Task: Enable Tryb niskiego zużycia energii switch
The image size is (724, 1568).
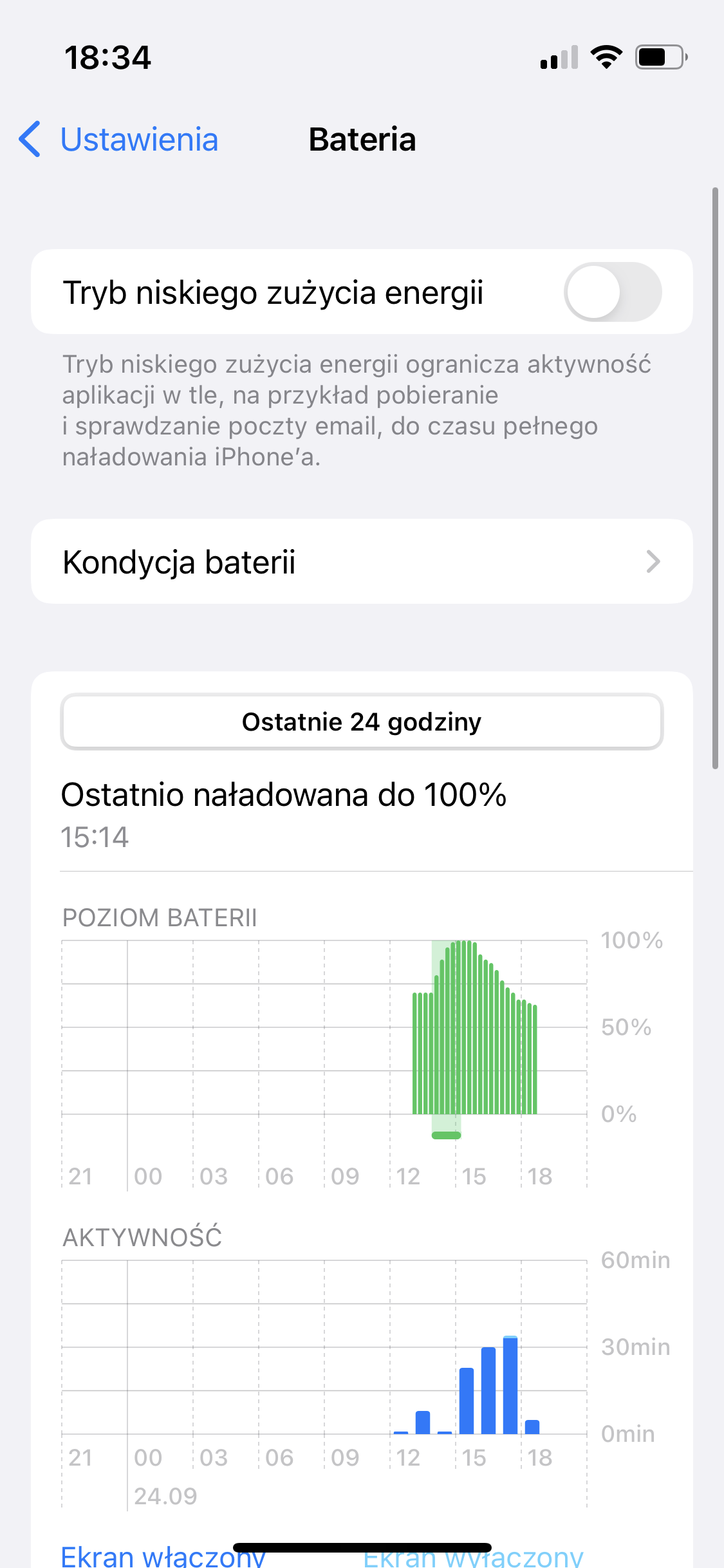Action: (612, 292)
